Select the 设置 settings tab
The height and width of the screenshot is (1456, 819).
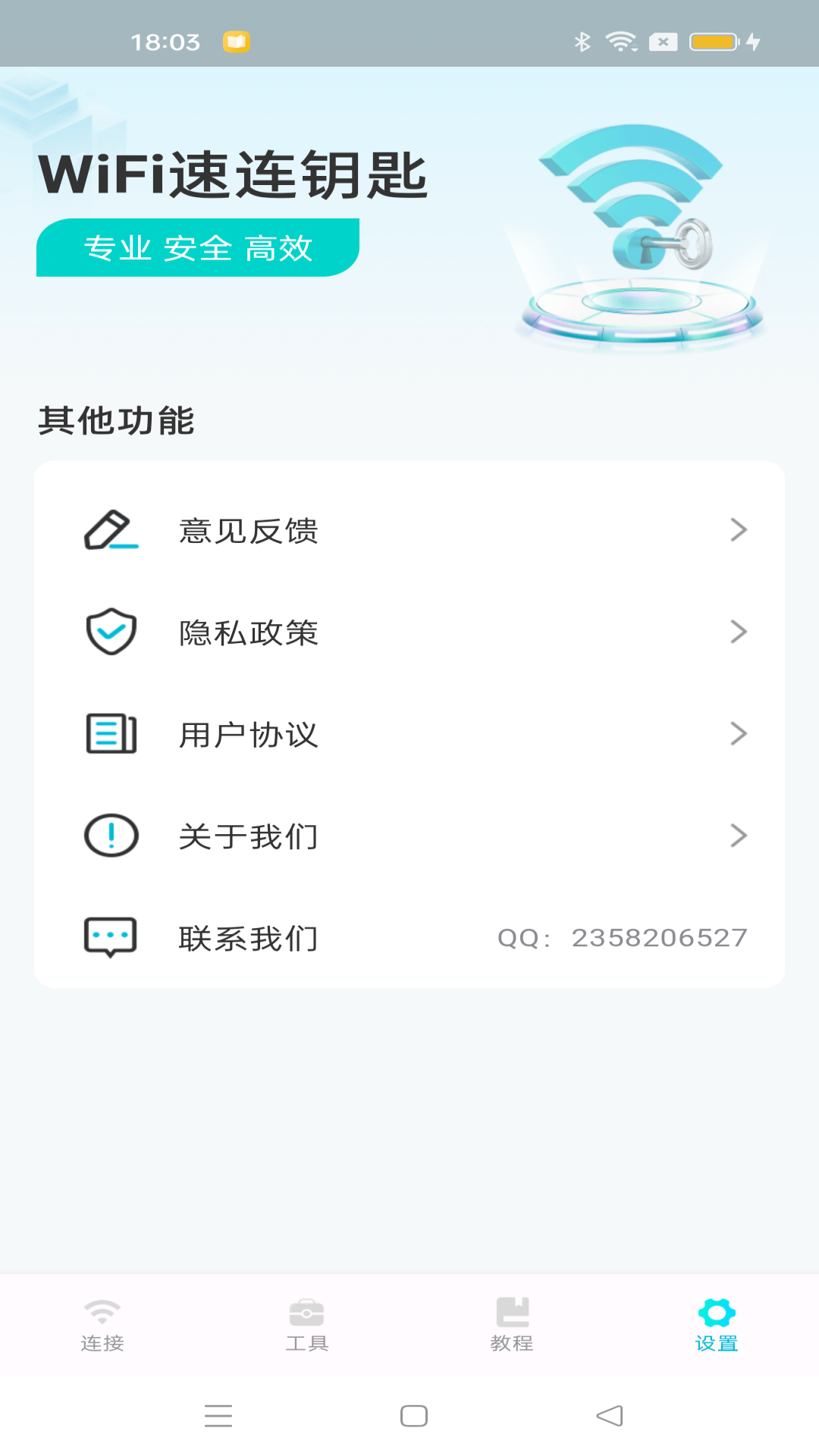click(717, 1325)
